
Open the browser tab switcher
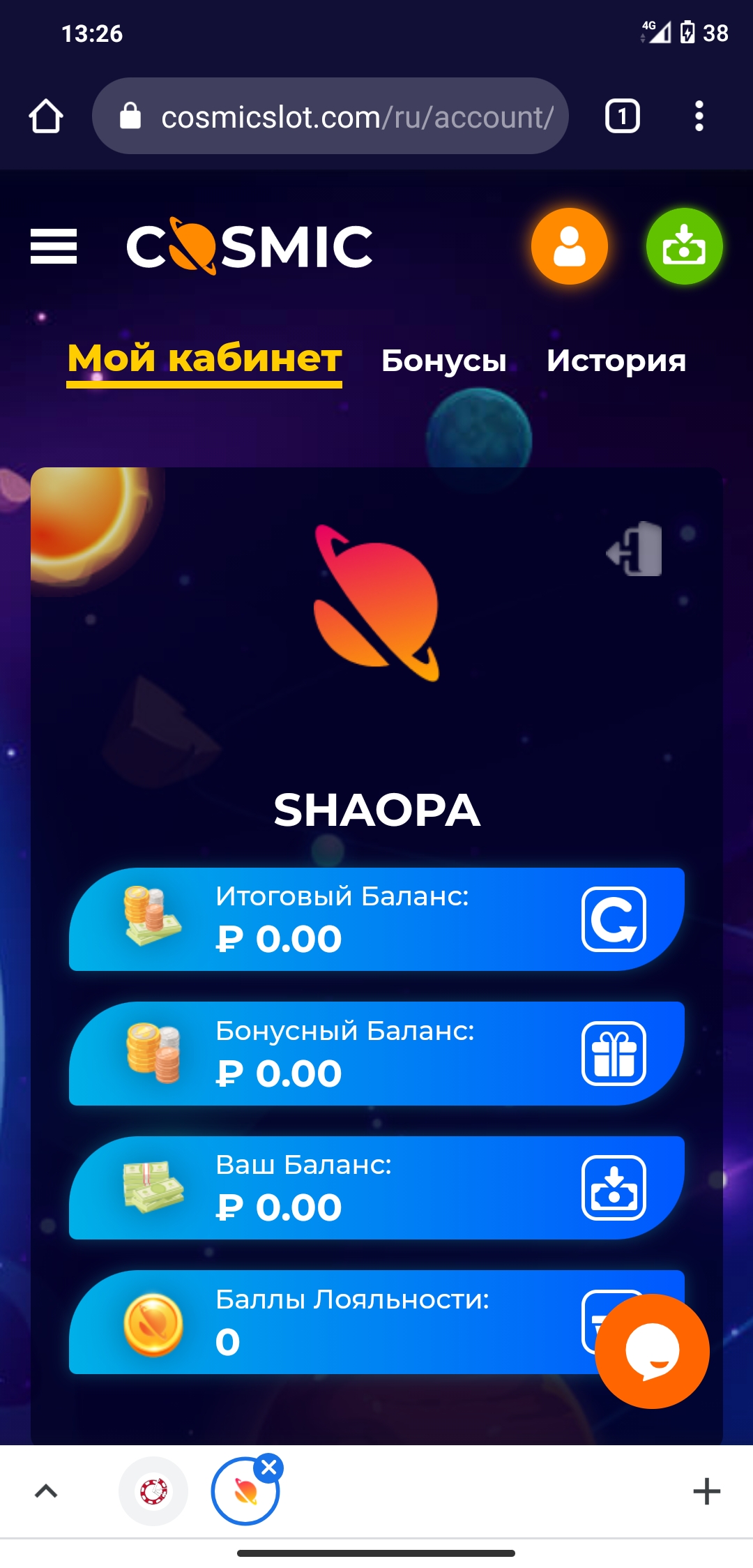[622, 116]
